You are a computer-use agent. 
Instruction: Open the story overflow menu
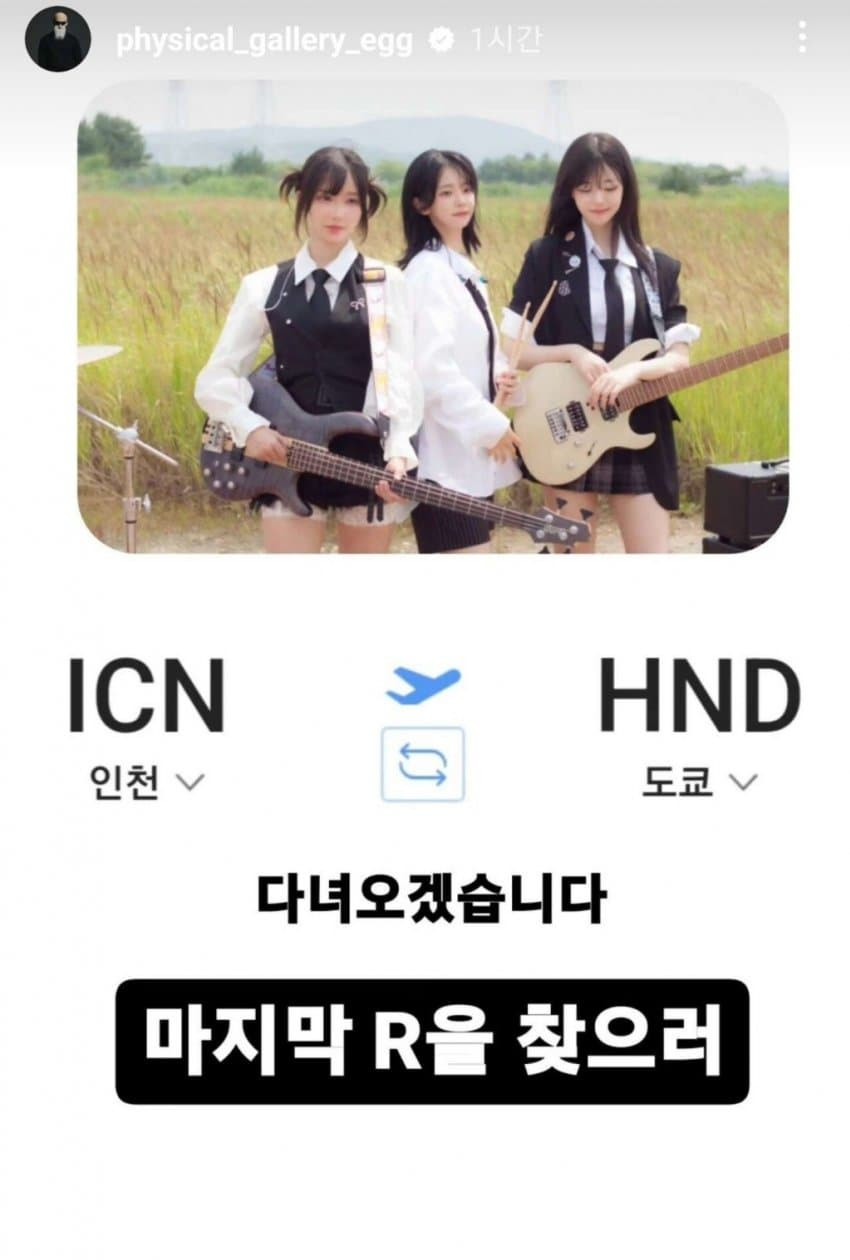802,38
